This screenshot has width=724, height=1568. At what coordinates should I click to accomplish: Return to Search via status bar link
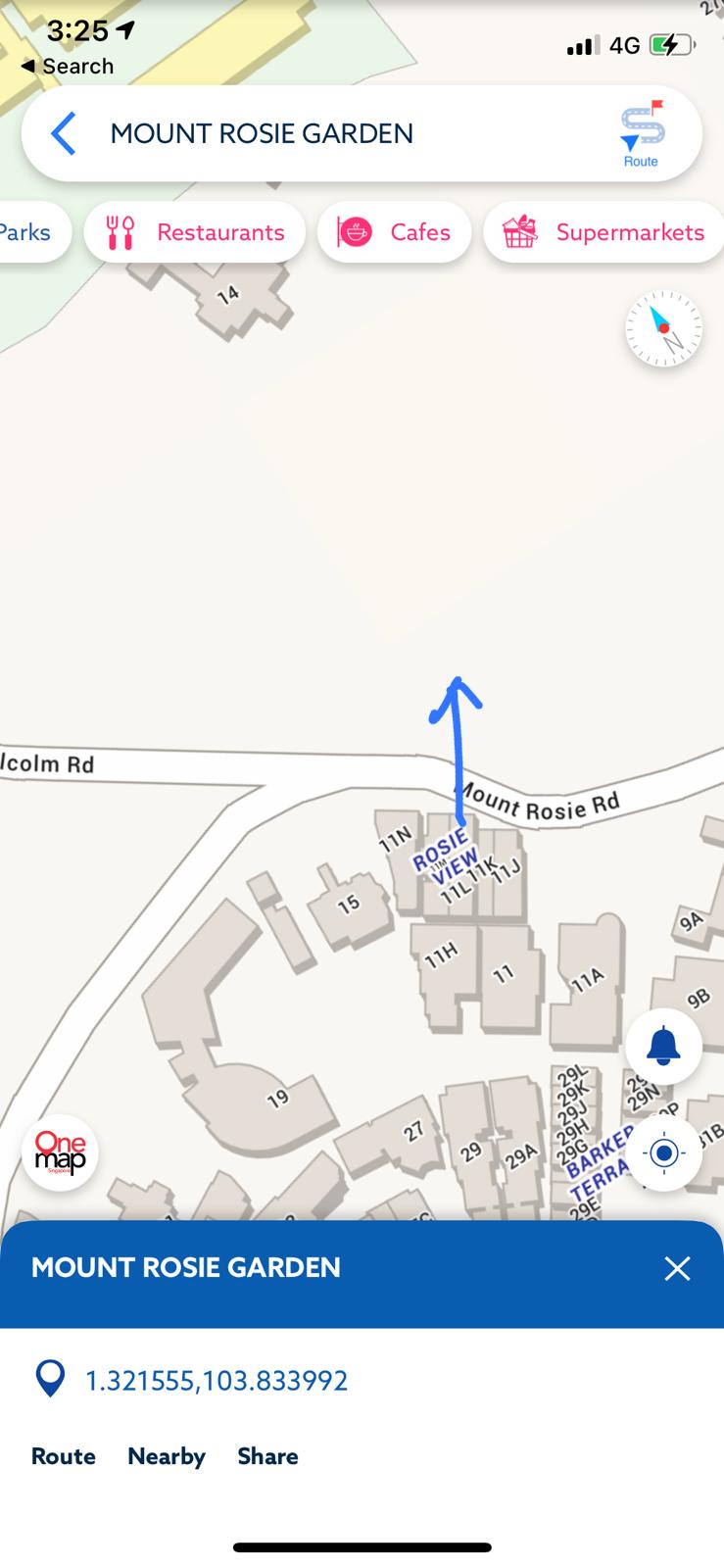click(x=67, y=67)
